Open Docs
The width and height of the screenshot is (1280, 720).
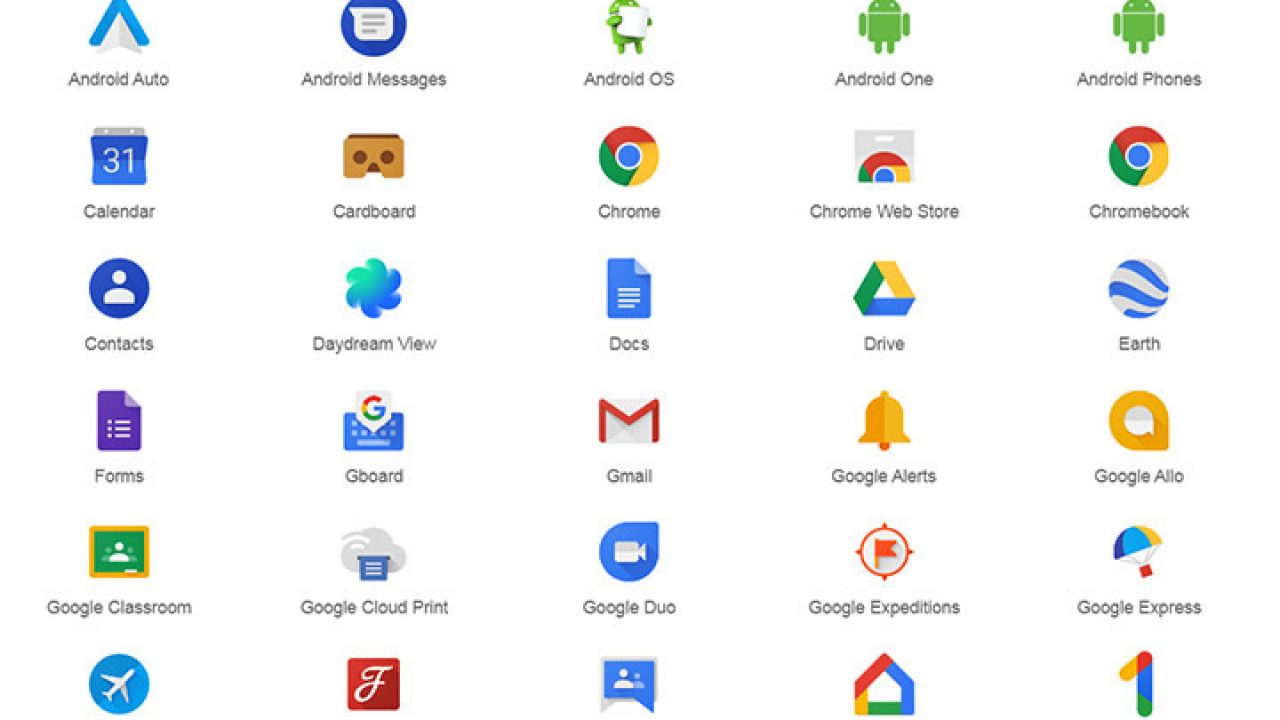628,289
